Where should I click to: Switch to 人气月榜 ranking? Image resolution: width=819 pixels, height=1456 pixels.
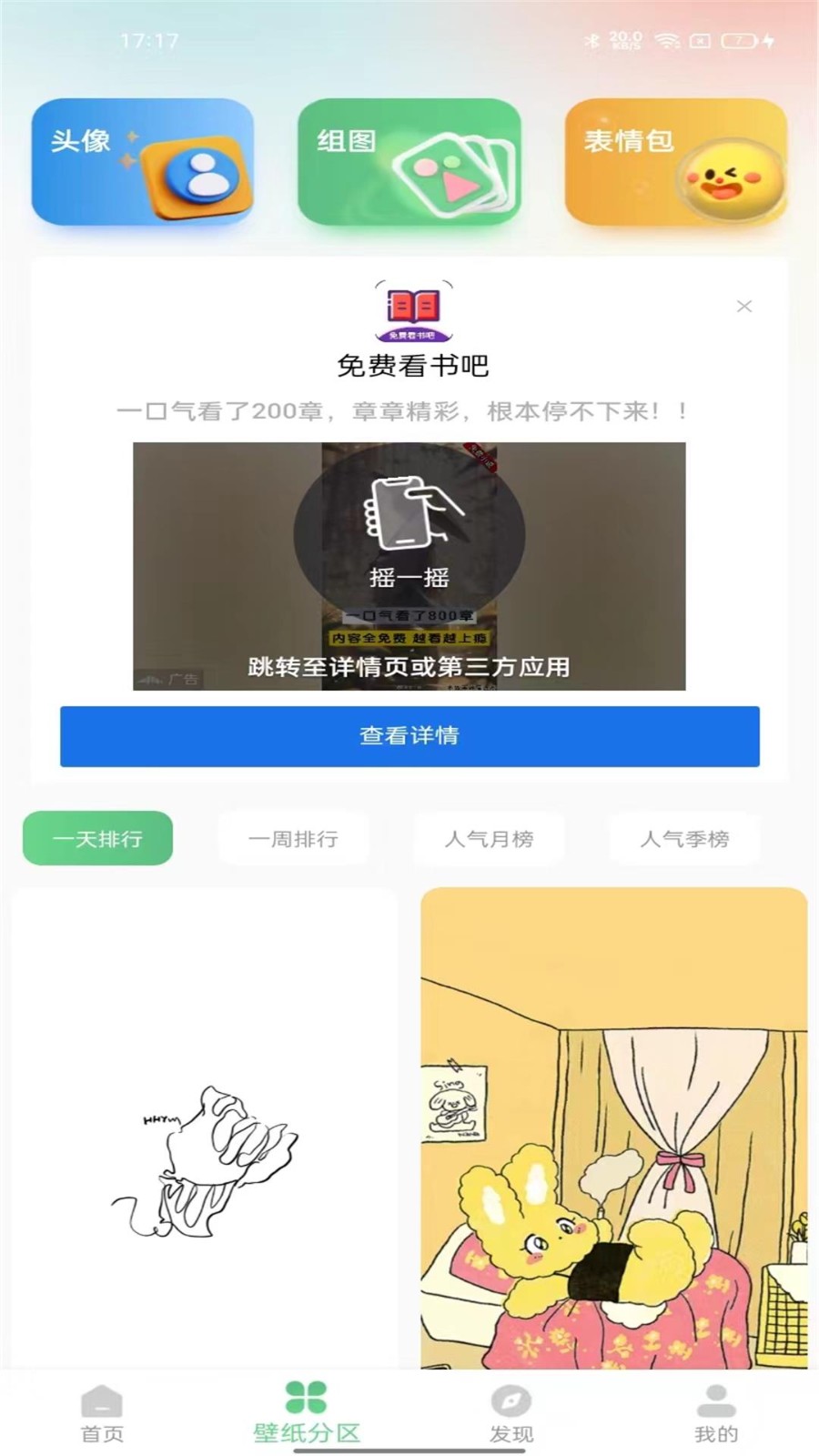pyautogui.click(x=489, y=838)
